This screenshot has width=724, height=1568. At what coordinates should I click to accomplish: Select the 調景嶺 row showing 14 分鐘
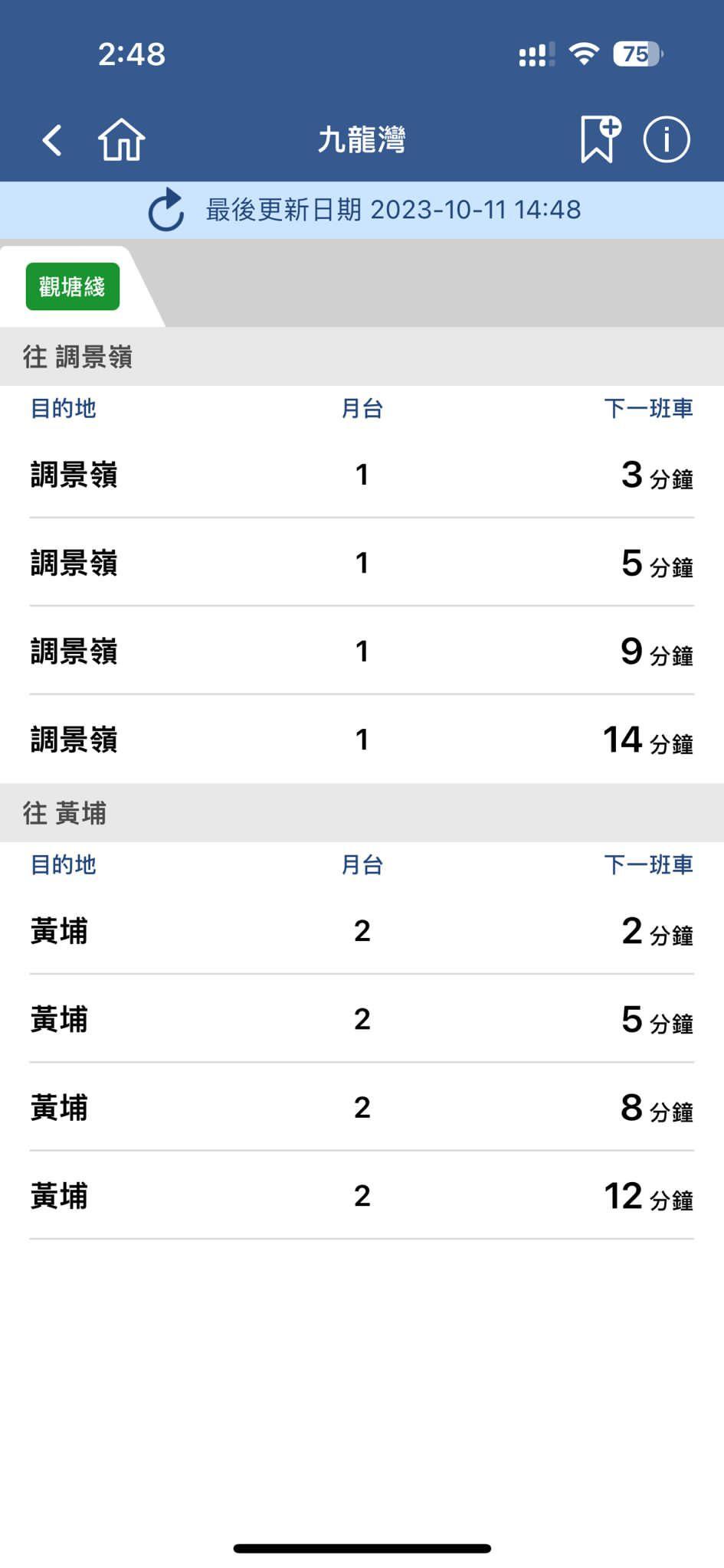pyautogui.click(x=362, y=739)
